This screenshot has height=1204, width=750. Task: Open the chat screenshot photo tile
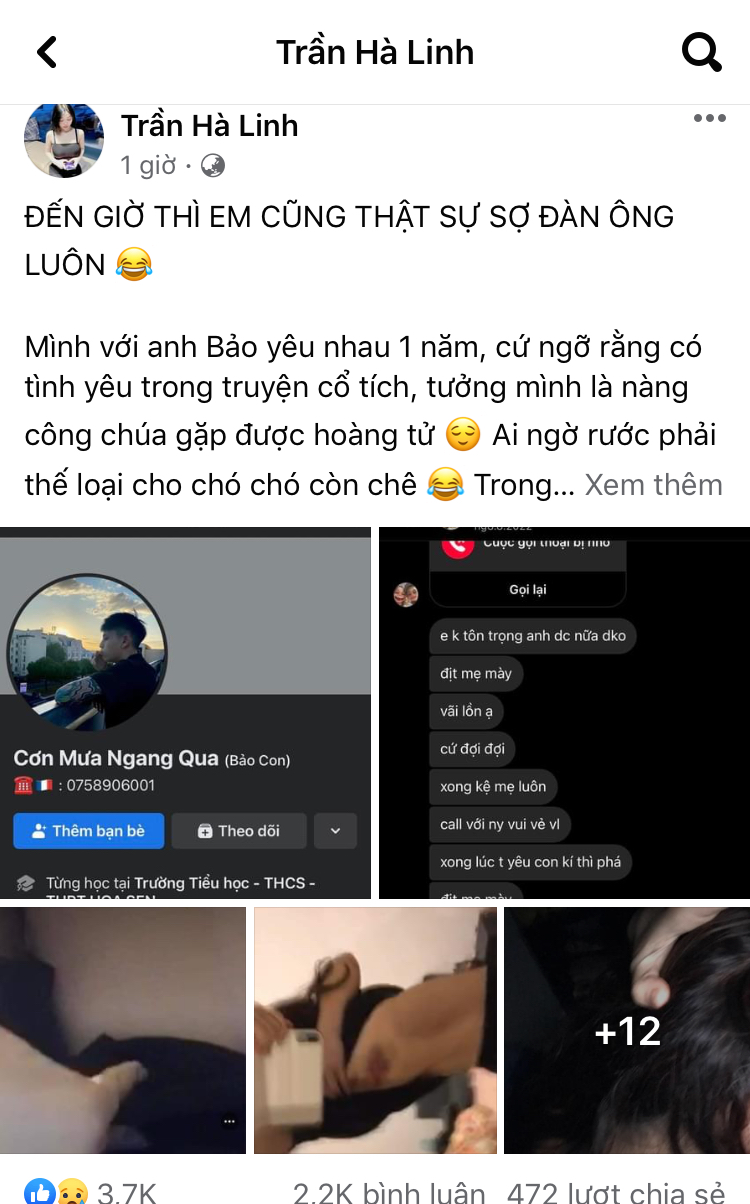[x=564, y=712]
